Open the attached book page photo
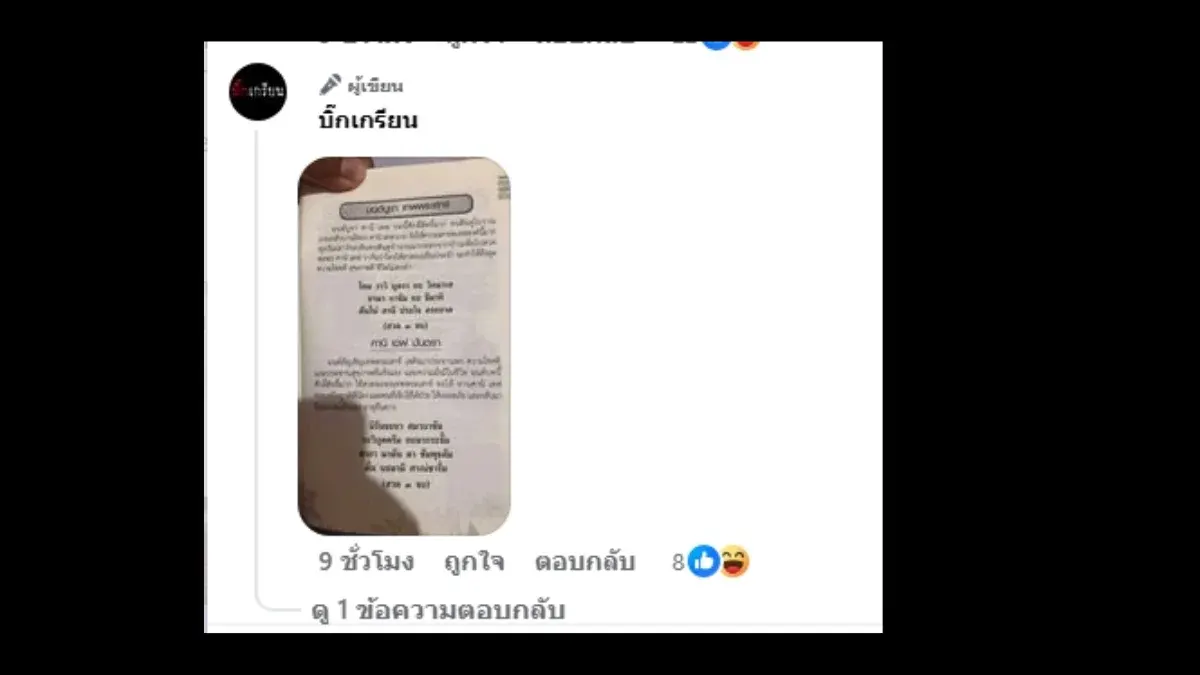 [404, 345]
